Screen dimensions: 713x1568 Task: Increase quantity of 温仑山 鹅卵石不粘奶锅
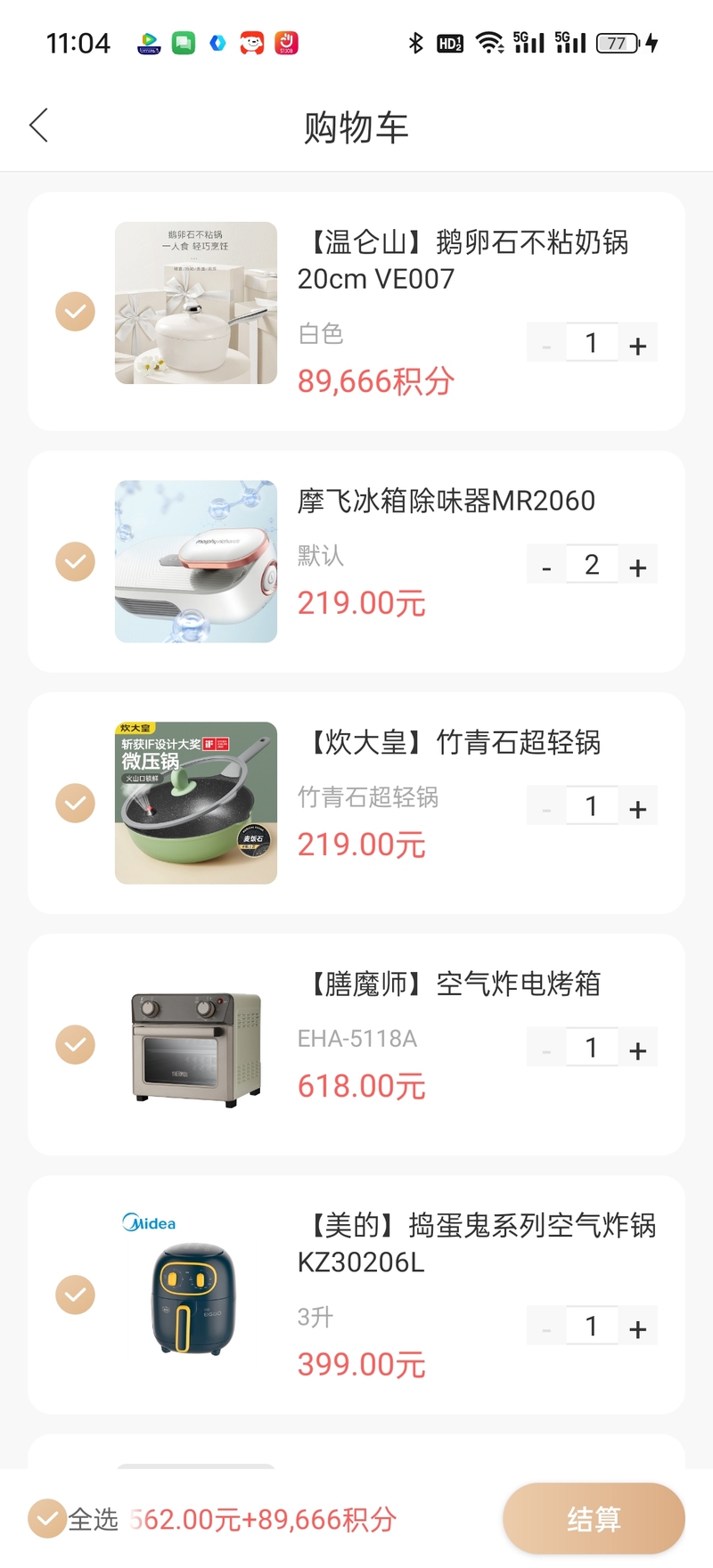[x=637, y=343]
